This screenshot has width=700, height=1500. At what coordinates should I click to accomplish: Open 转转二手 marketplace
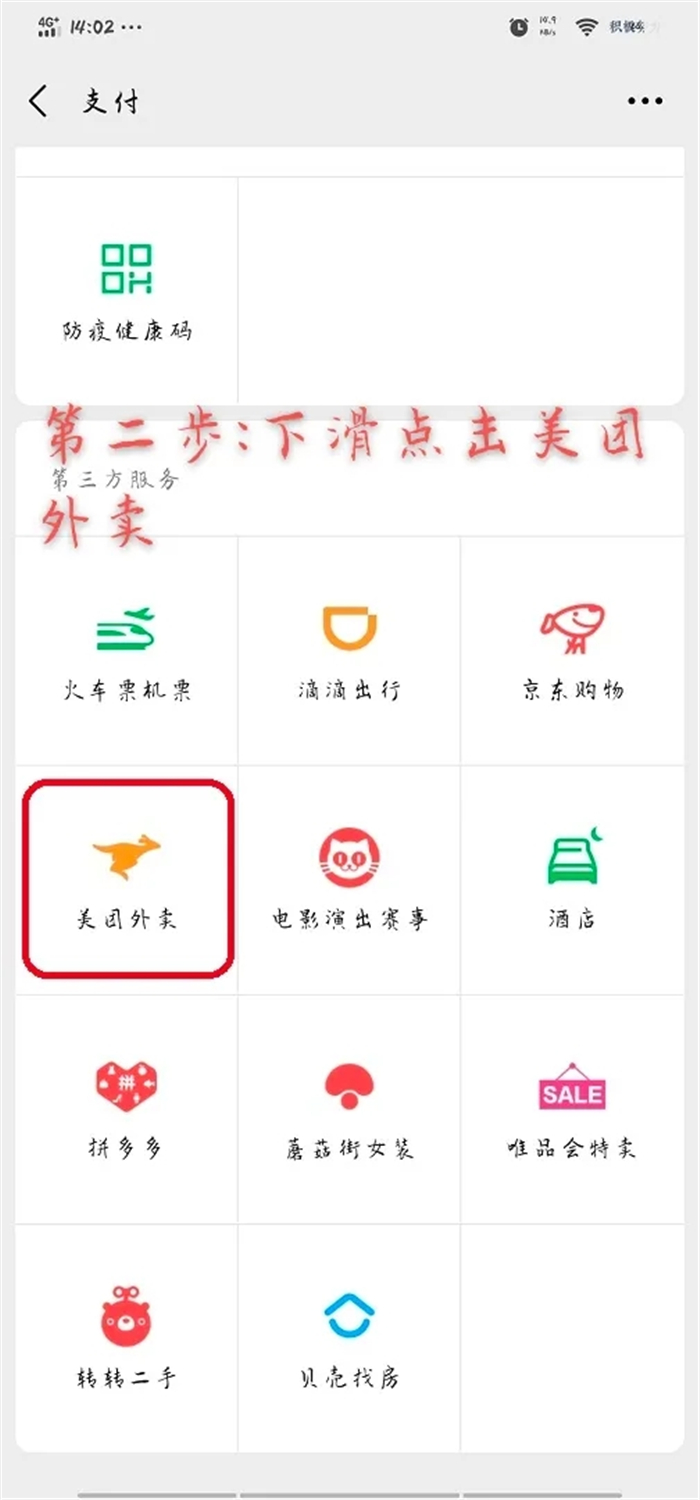point(127,1337)
